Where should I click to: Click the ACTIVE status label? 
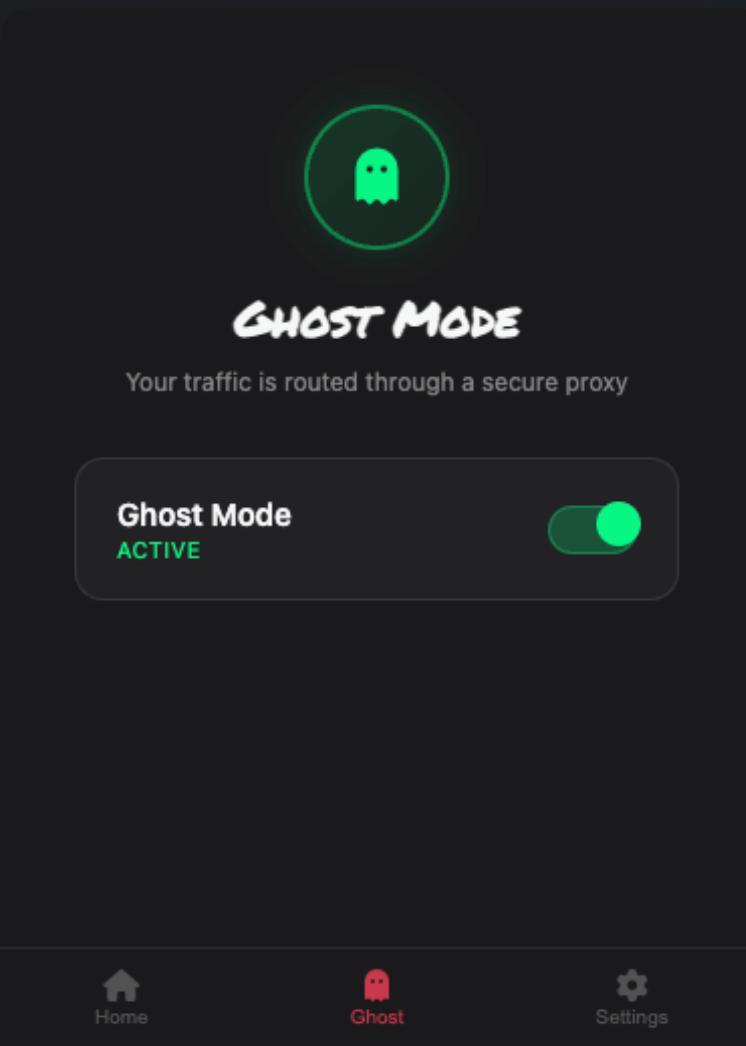(158, 550)
